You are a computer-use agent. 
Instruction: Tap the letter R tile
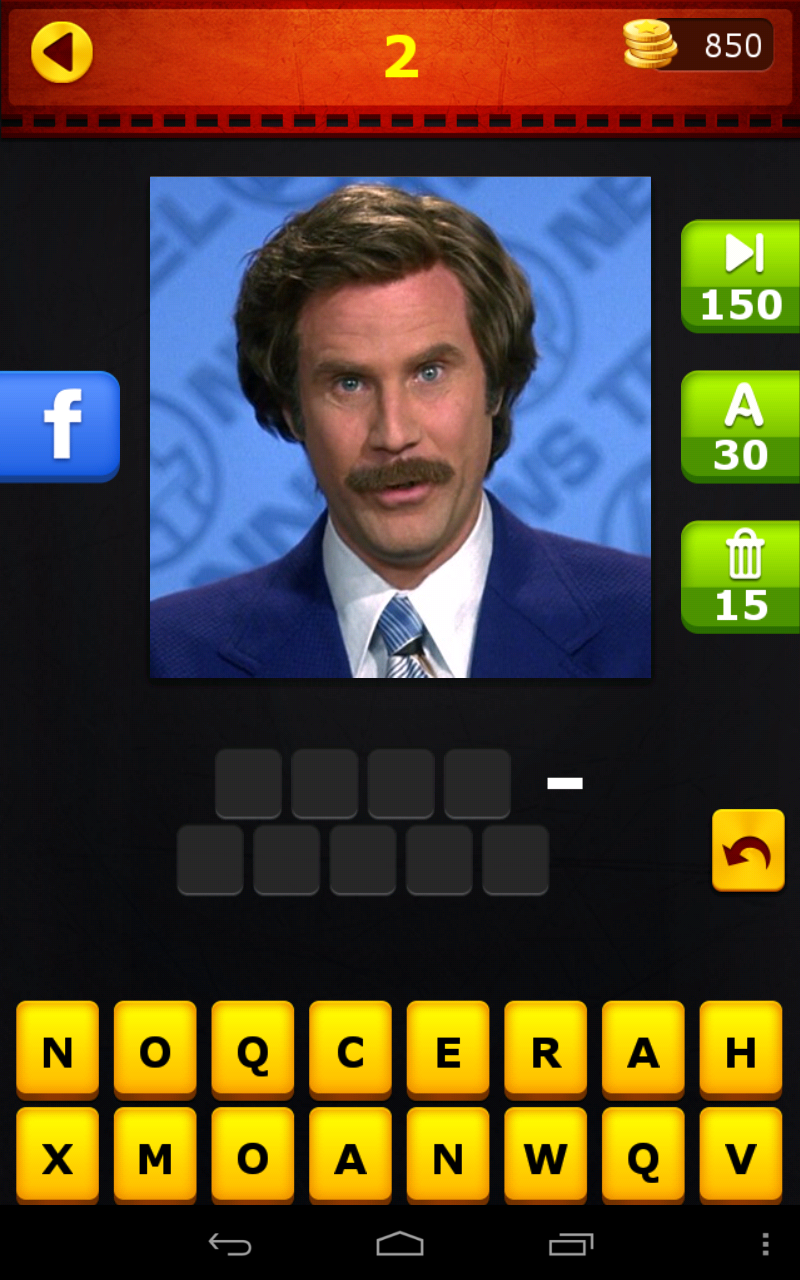(545, 1051)
